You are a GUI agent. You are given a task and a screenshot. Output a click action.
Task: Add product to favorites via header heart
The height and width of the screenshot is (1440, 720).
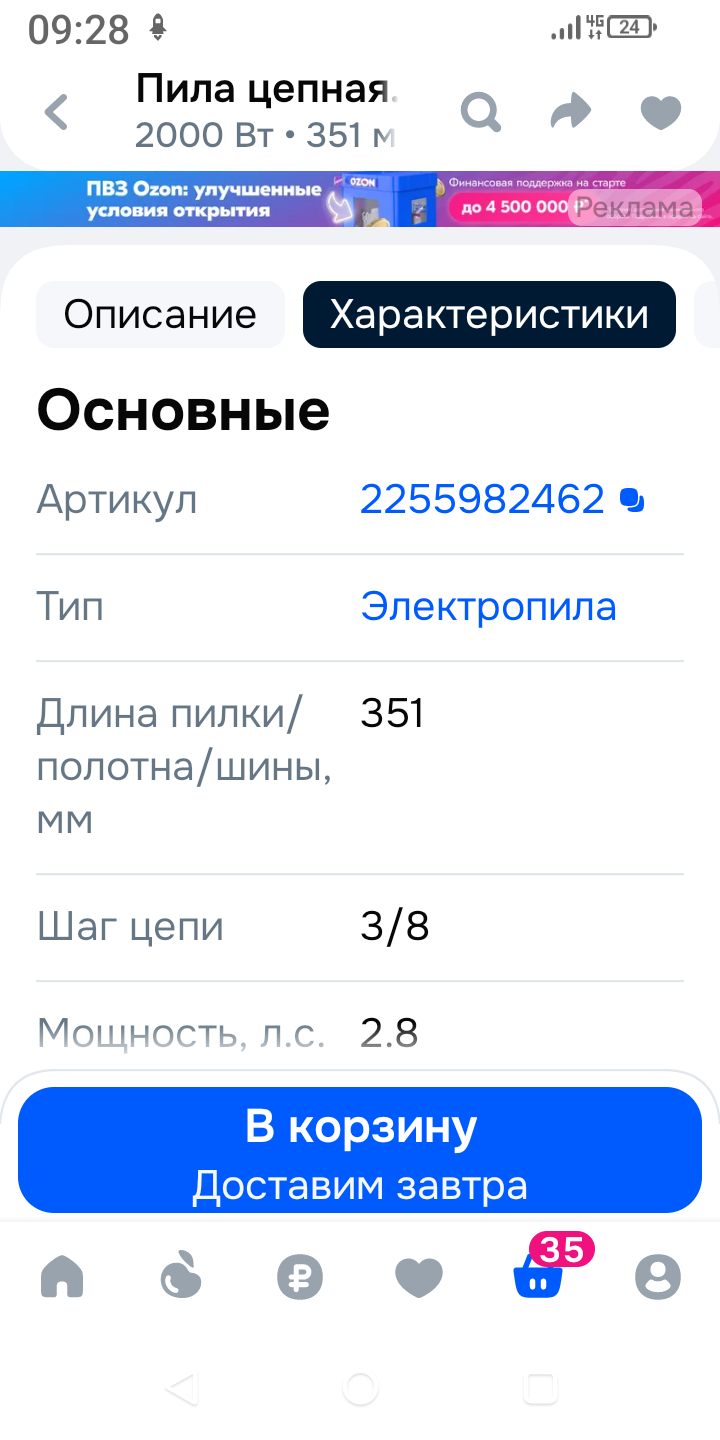pos(660,112)
